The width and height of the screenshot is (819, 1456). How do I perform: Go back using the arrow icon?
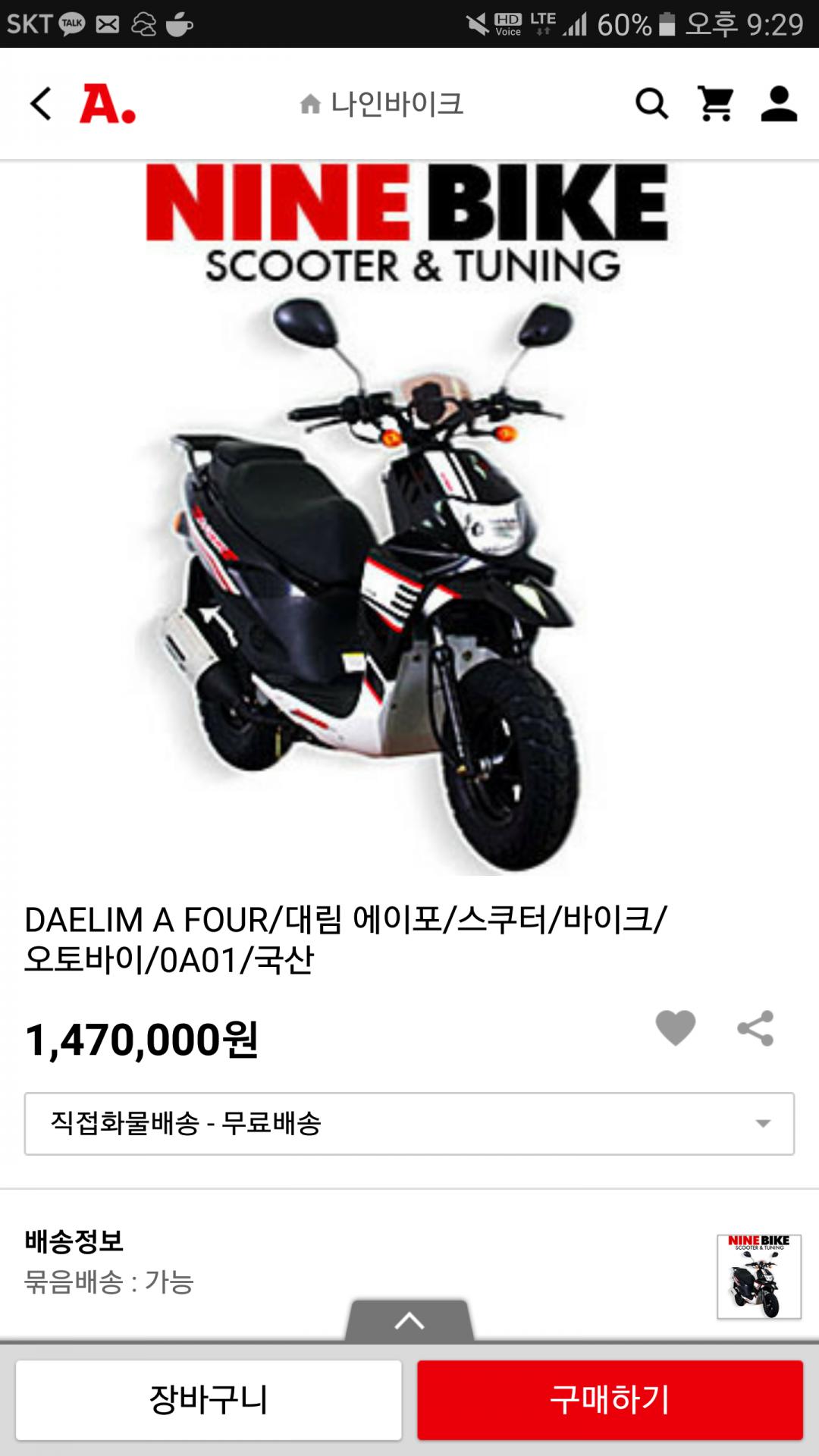coord(41,104)
